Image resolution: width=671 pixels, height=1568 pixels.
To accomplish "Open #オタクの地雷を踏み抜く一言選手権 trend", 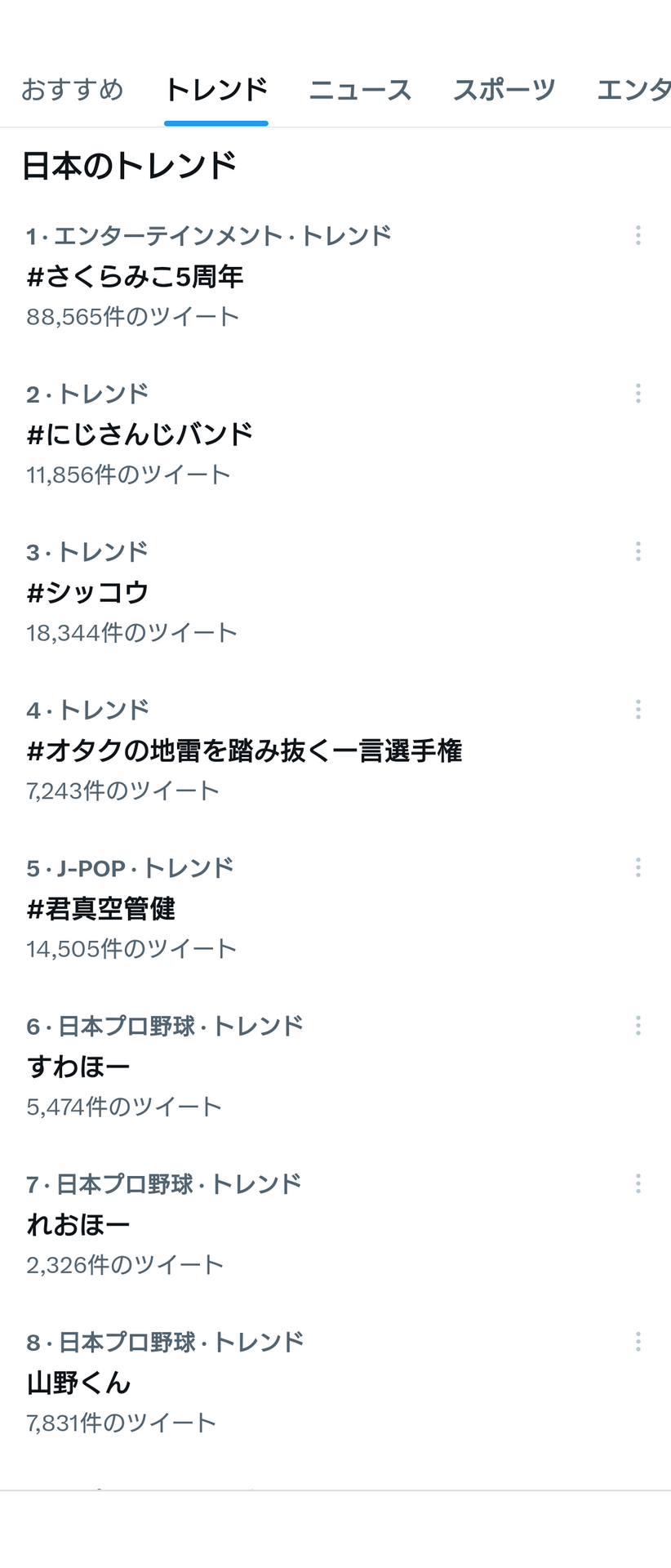I will coord(244,751).
